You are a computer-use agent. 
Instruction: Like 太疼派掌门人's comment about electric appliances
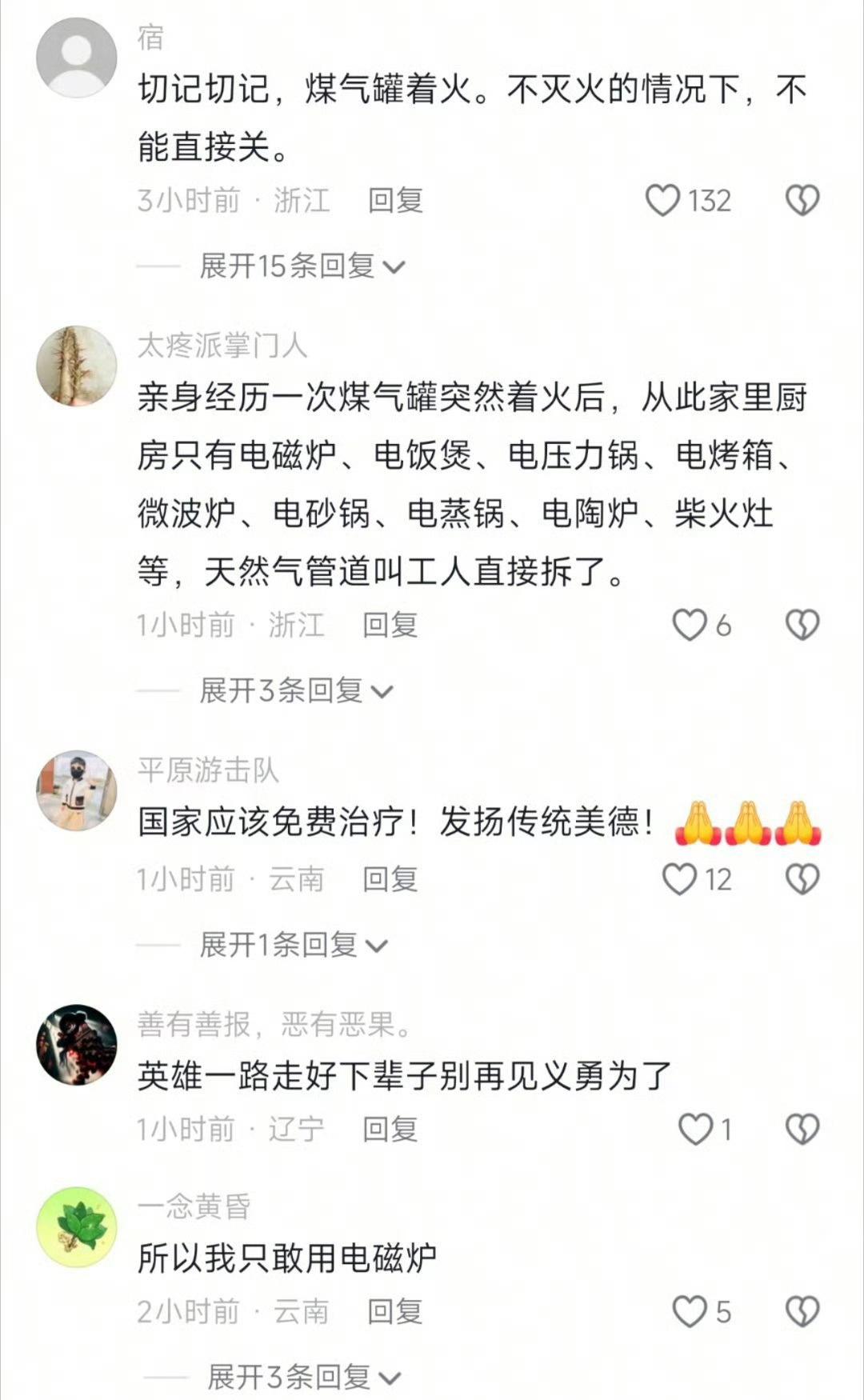(x=689, y=626)
